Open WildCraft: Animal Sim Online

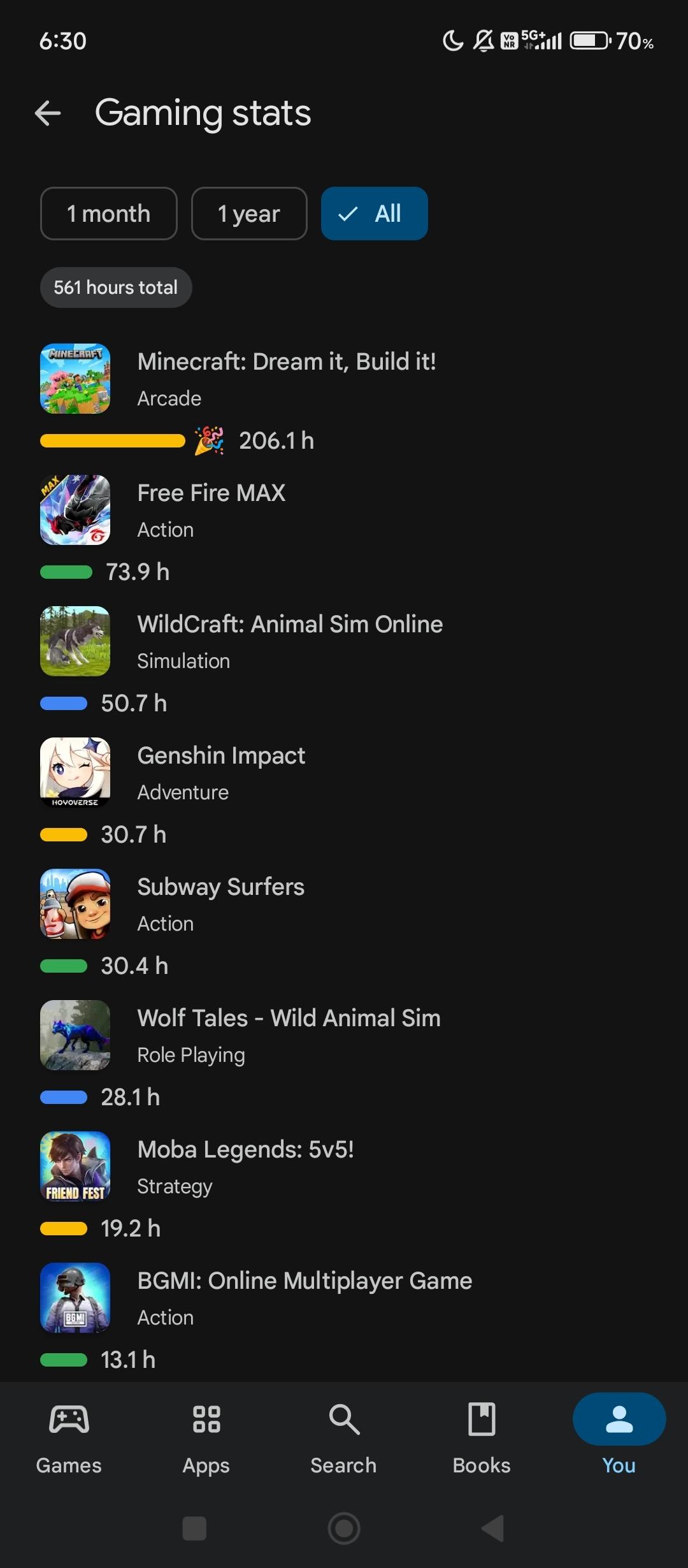click(x=290, y=625)
